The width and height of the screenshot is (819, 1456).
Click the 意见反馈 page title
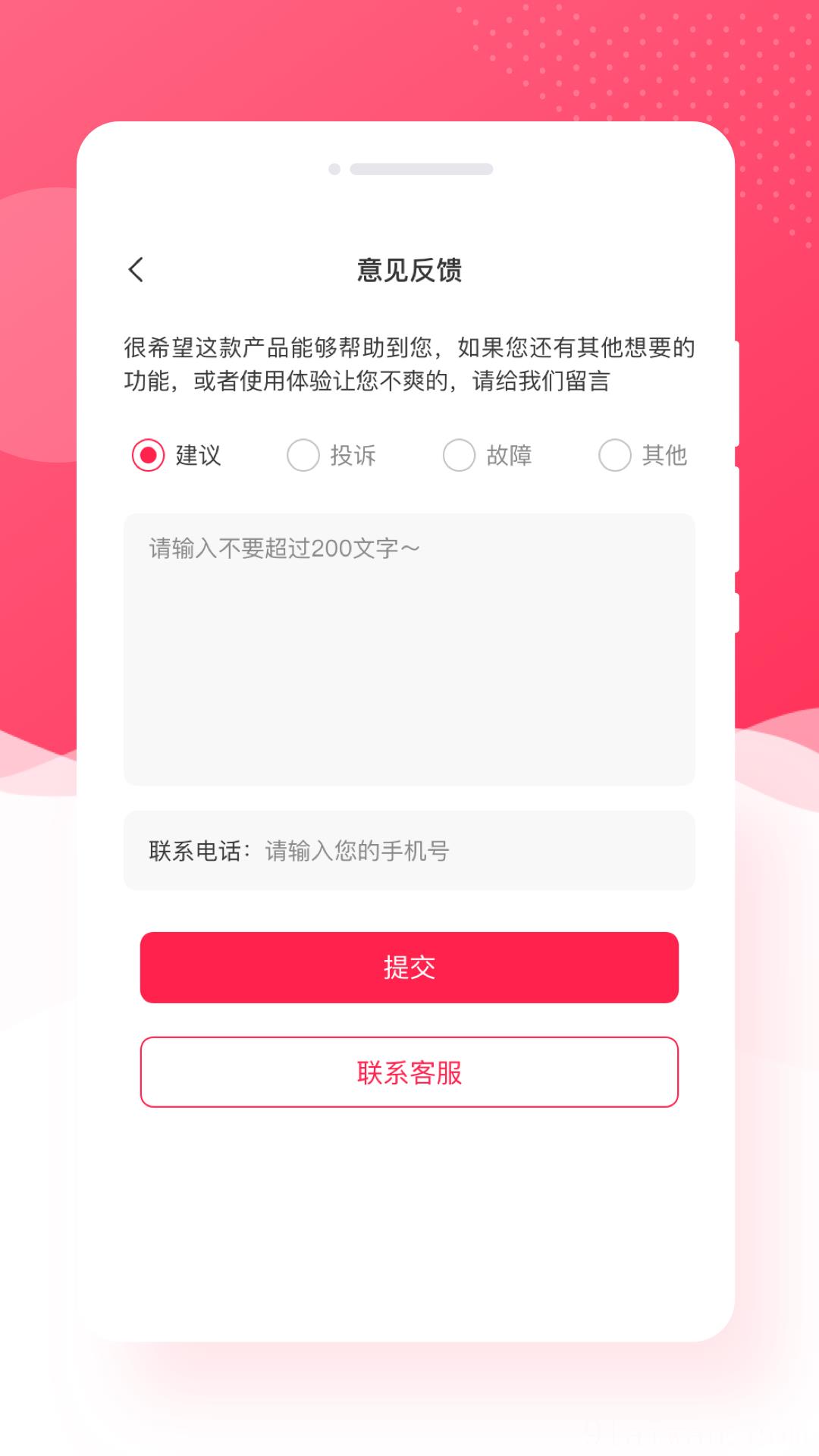[x=409, y=269]
